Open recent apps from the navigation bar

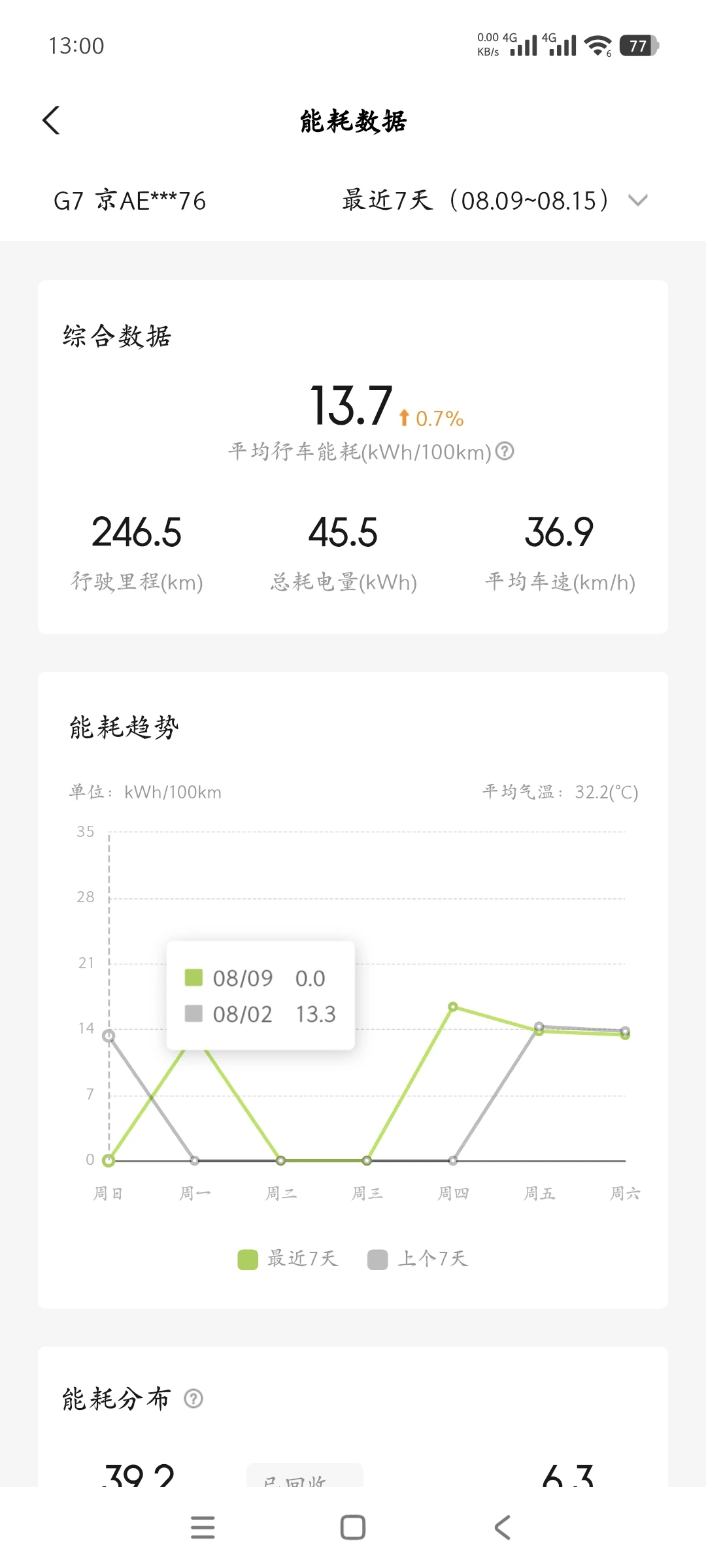[203, 1527]
